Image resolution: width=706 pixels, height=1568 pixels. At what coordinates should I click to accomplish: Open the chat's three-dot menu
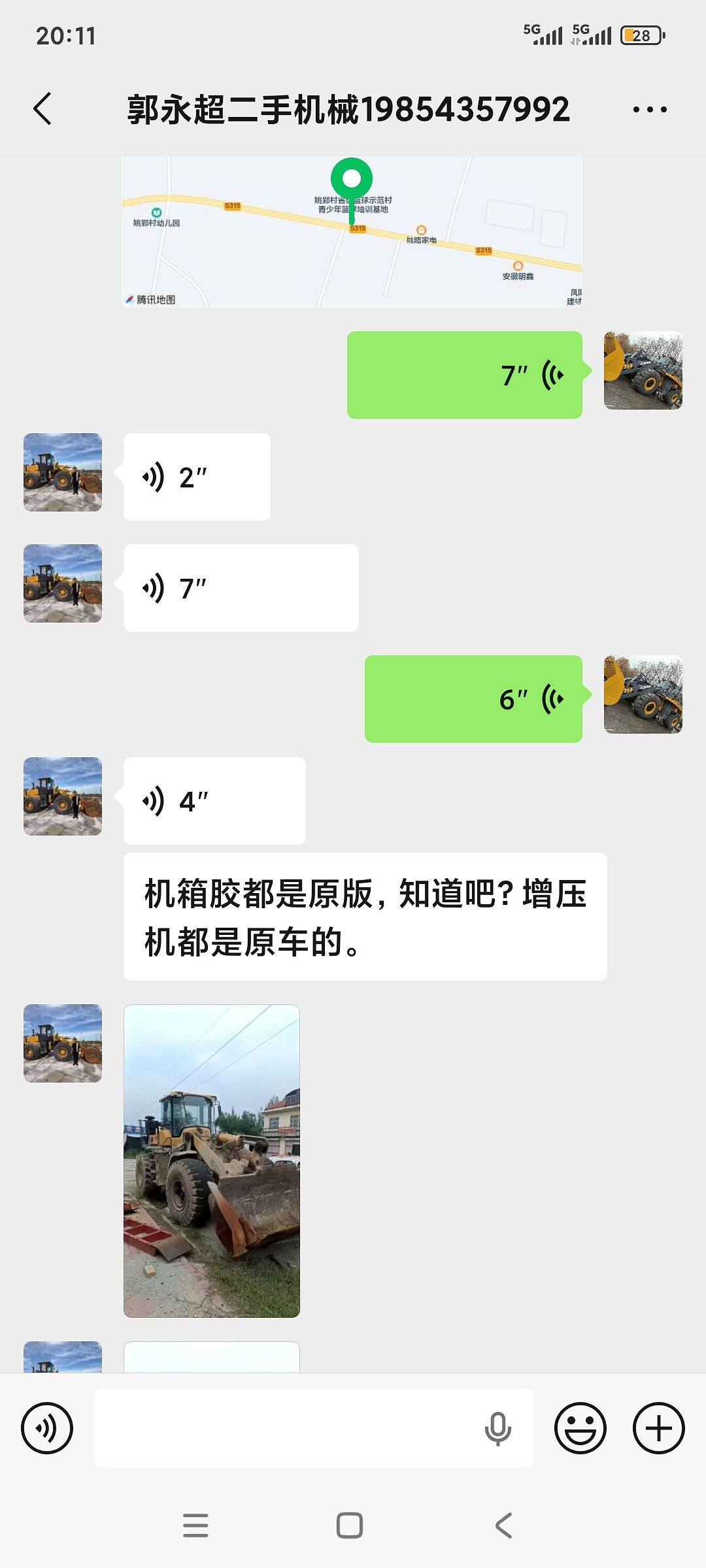pos(650,110)
